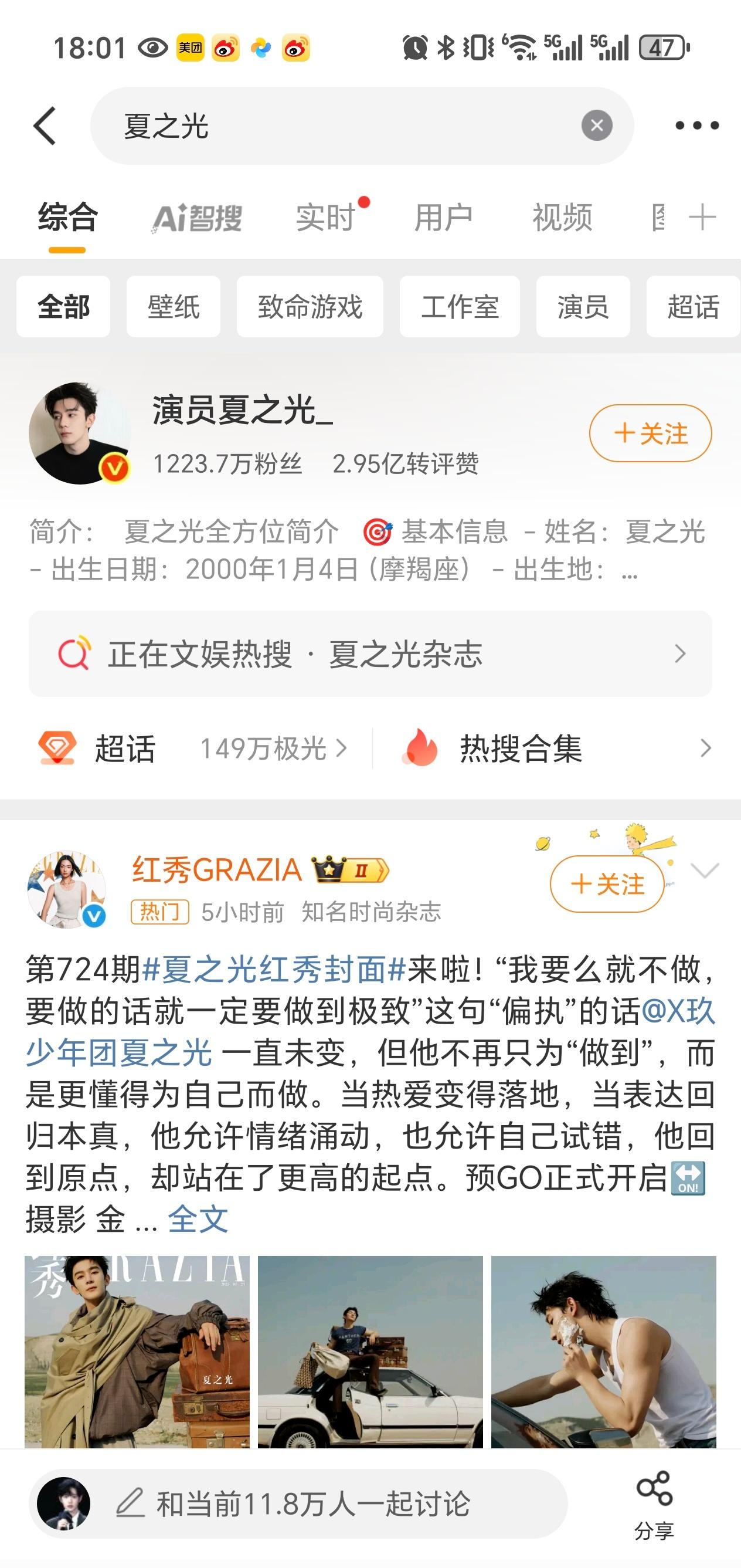Screen dimensions: 741x1568
Task: Filter results by 演员
Action: (x=583, y=307)
